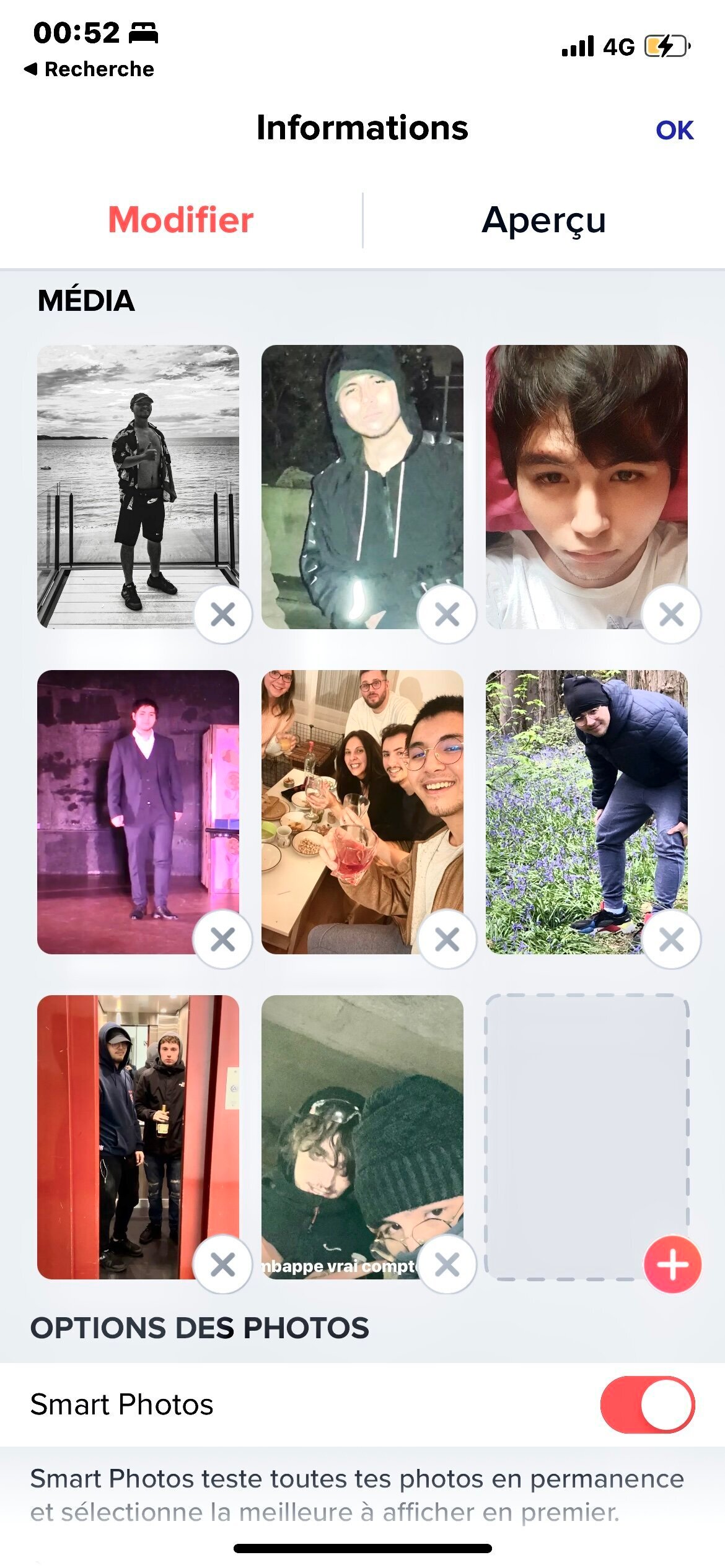
Task: Switch to the Aperçu tab
Action: 543,220
